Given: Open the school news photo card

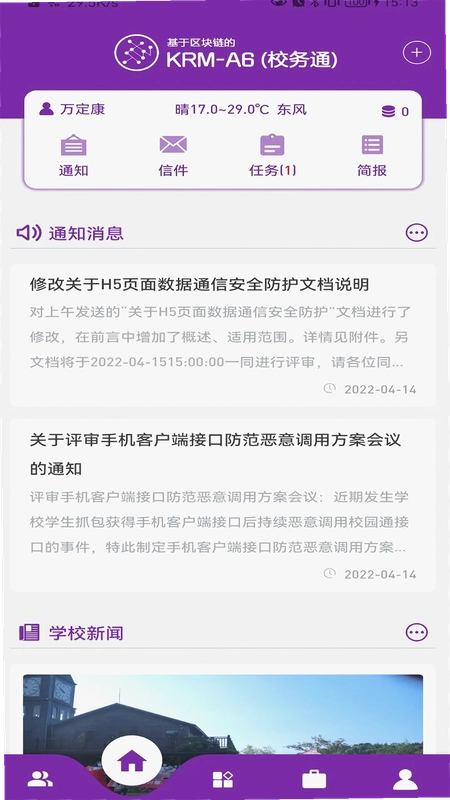Looking at the screenshot, I should click(x=223, y=714).
